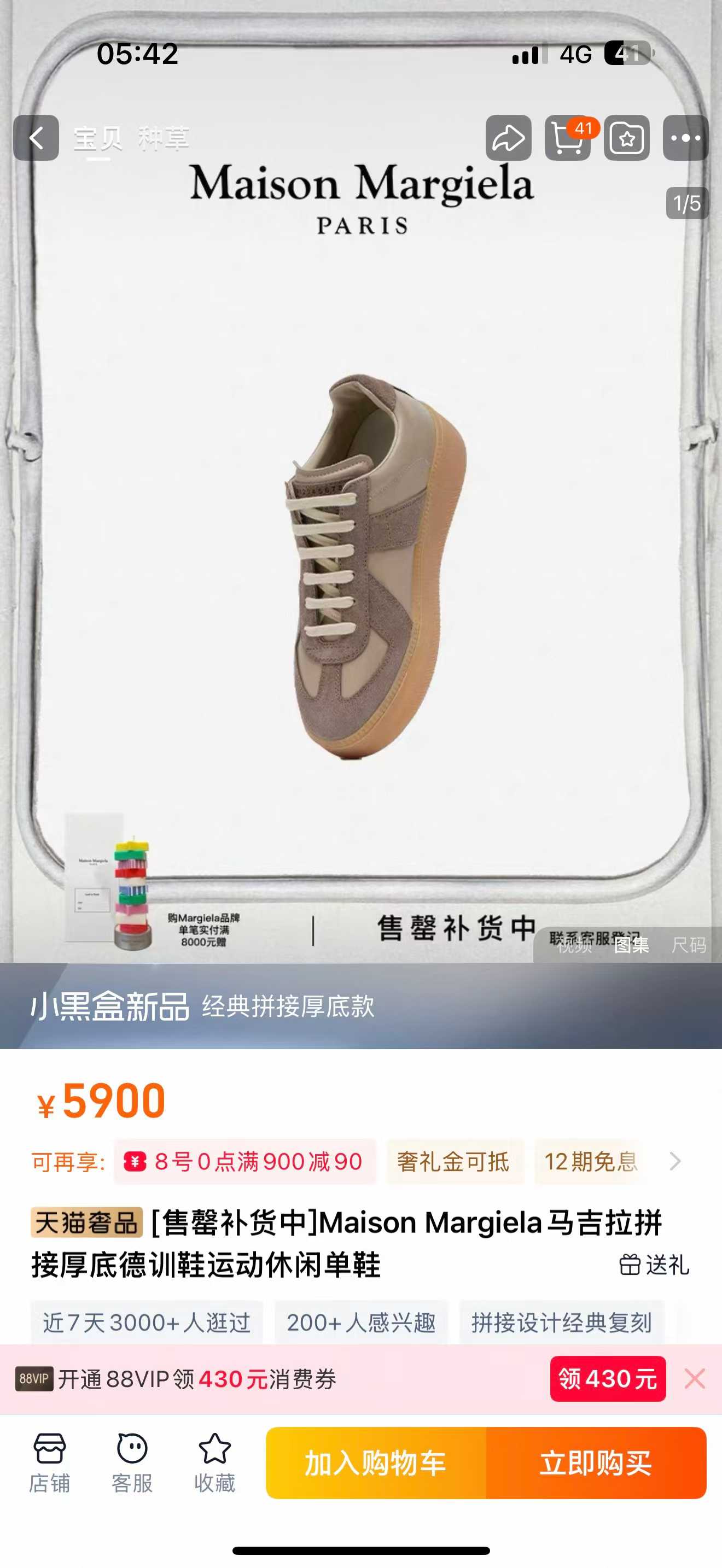Open the more options menu
The width and height of the screenshot is (722, 1568).
[x=685, y=138]
